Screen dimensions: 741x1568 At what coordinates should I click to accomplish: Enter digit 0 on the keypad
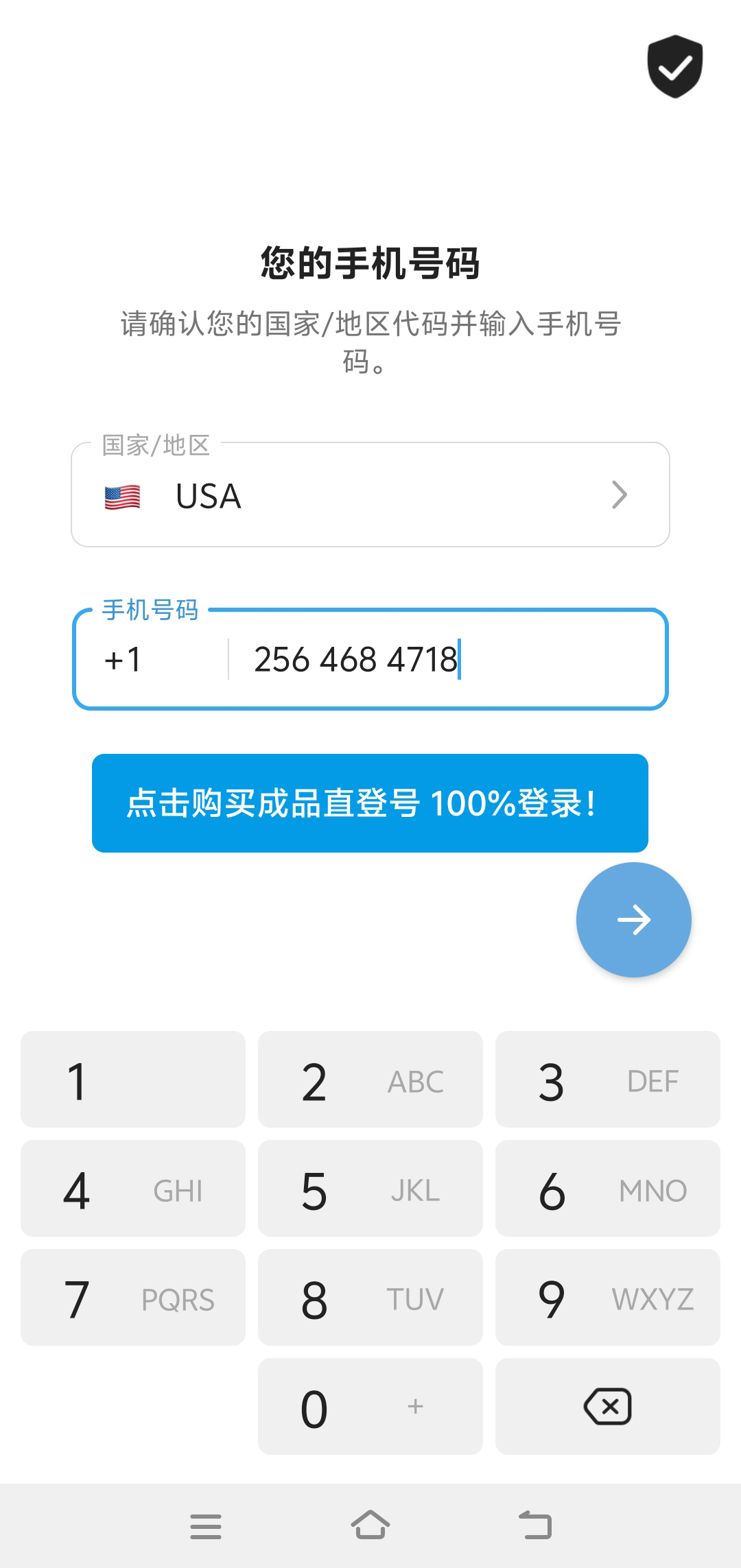point(370,1407)
